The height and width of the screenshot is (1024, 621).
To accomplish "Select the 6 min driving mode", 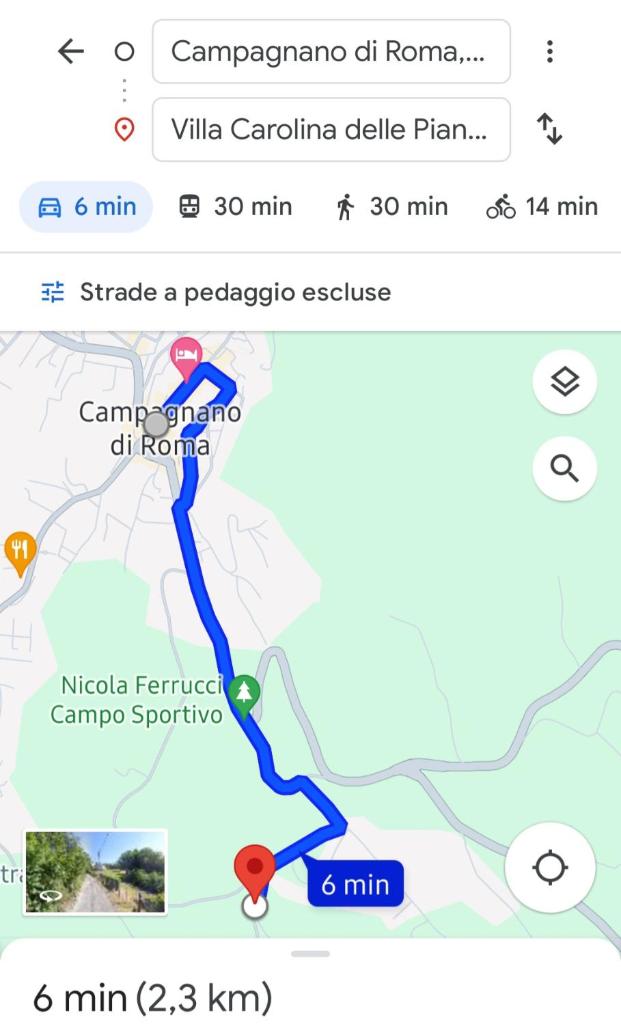I will [x=86, y=207].
